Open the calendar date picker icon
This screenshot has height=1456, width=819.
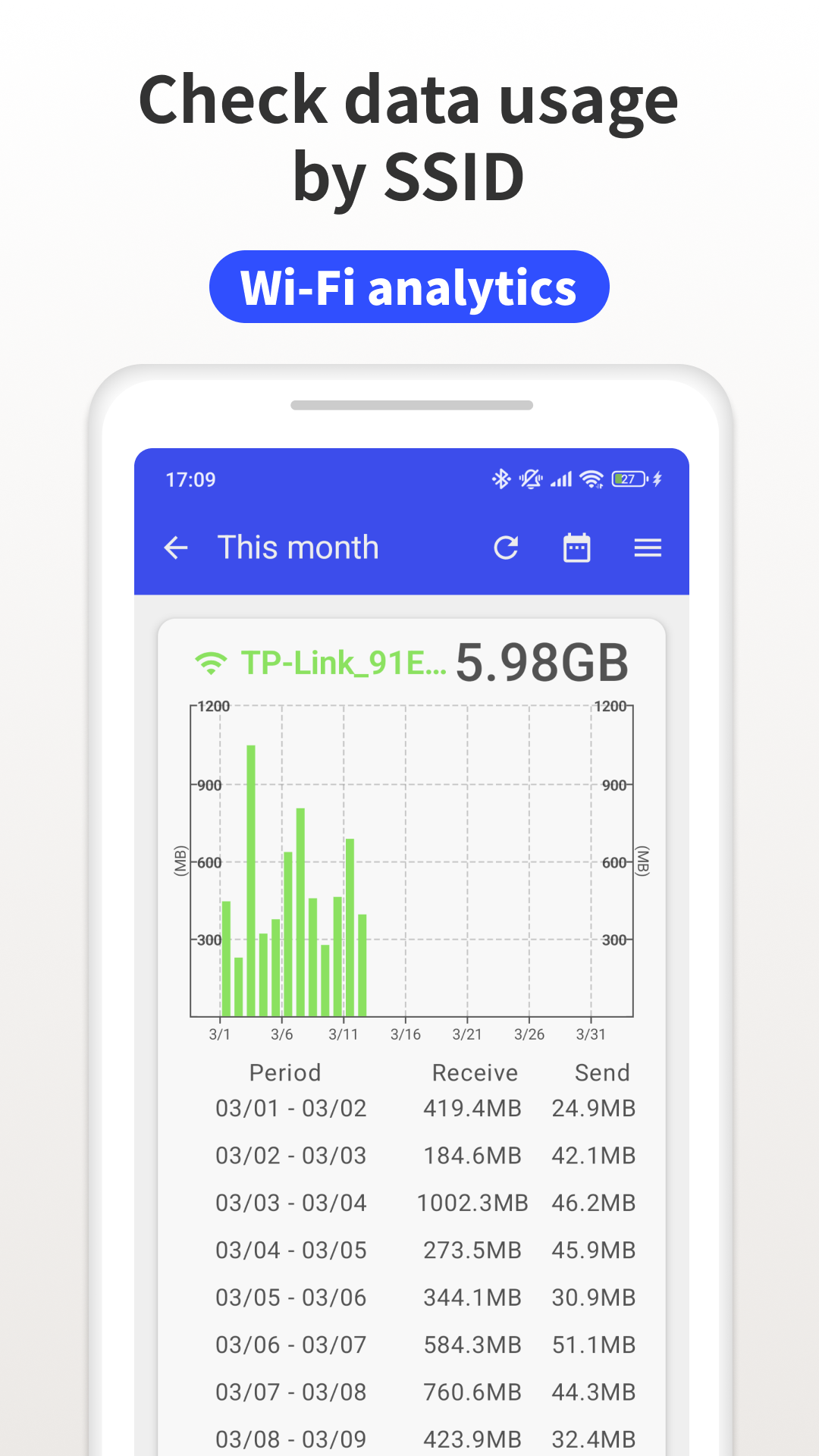[x=576, y=548]
